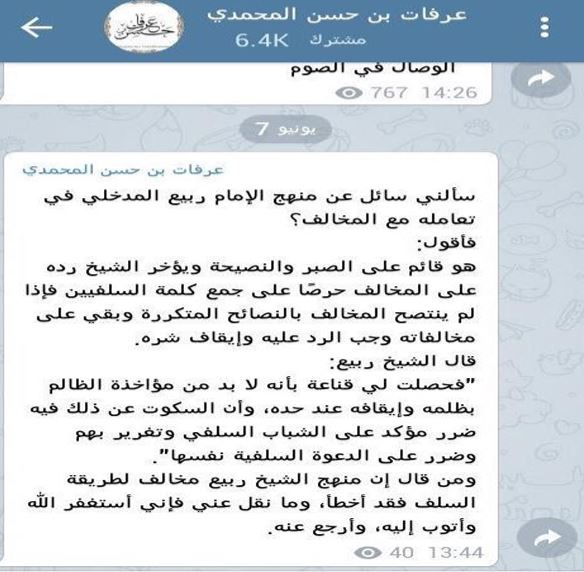The width and height of the screenshot is (584, 572).
Task: Go back using the header arrow
Action: pyautogui.click(x=36, y=28)
